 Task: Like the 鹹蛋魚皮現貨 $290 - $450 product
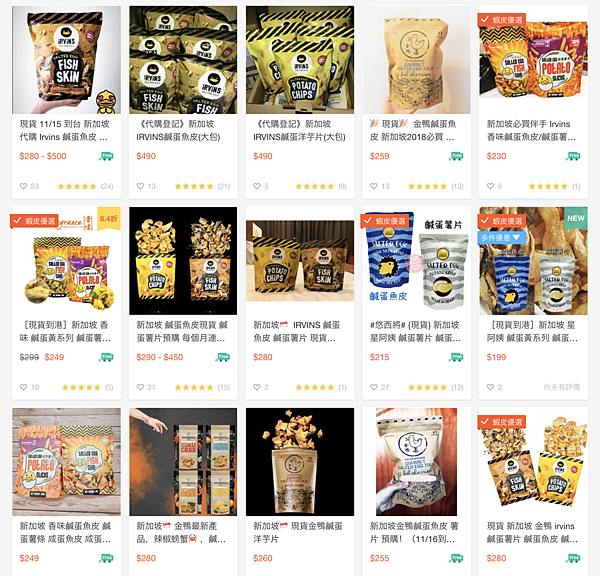140,387
